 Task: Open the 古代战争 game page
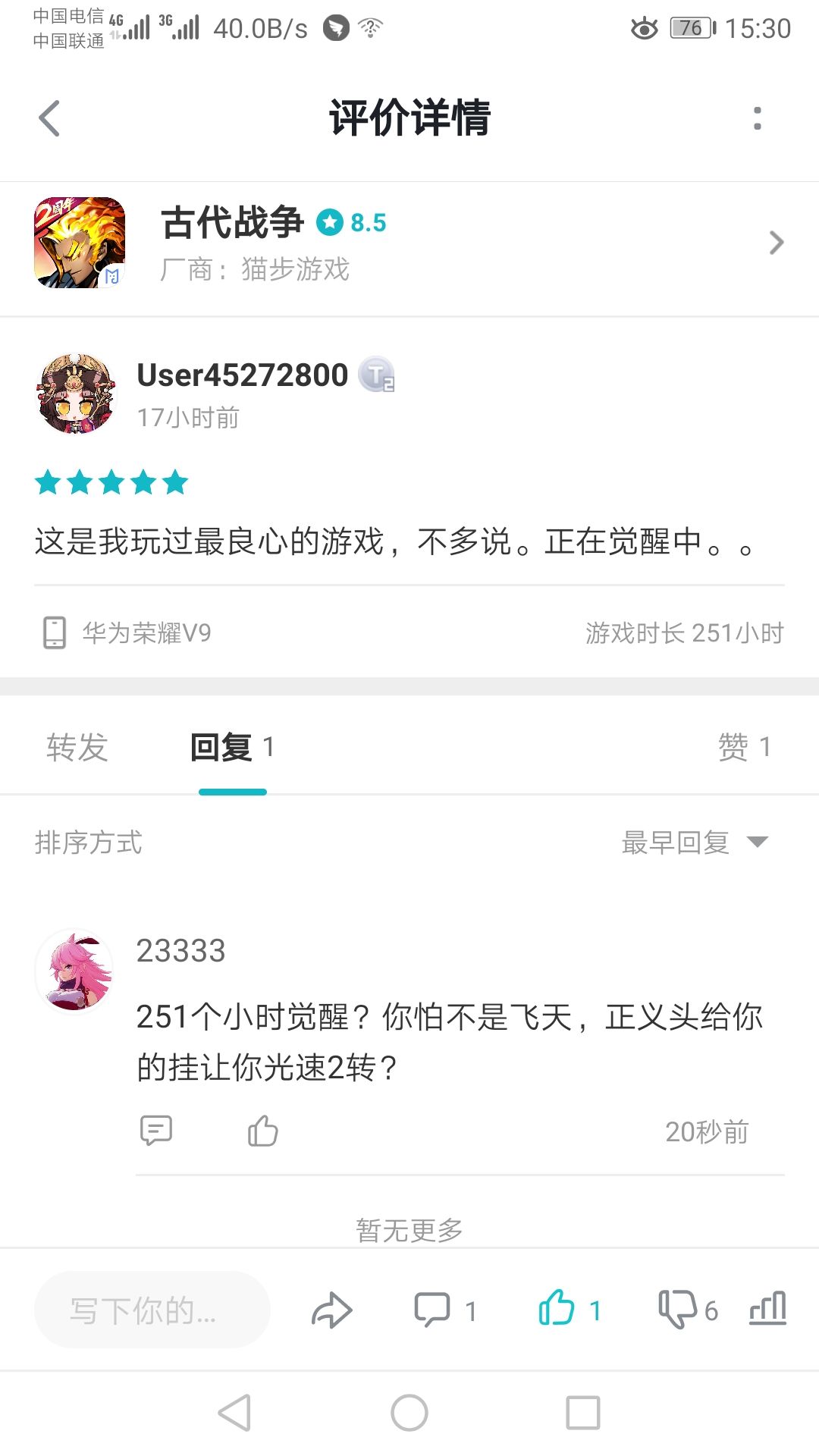409,243
